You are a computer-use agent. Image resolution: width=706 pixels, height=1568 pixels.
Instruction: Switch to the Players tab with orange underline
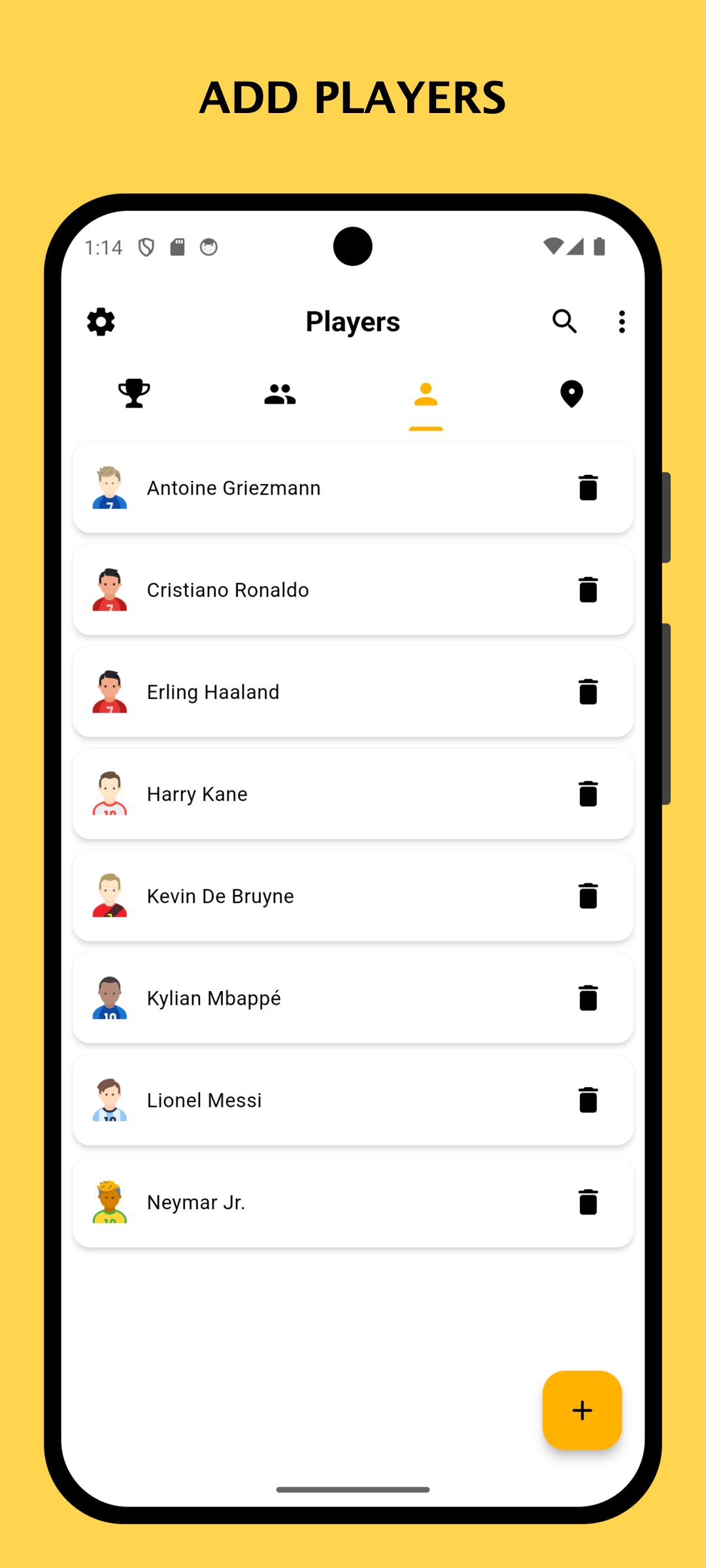[x=425, y=394]
